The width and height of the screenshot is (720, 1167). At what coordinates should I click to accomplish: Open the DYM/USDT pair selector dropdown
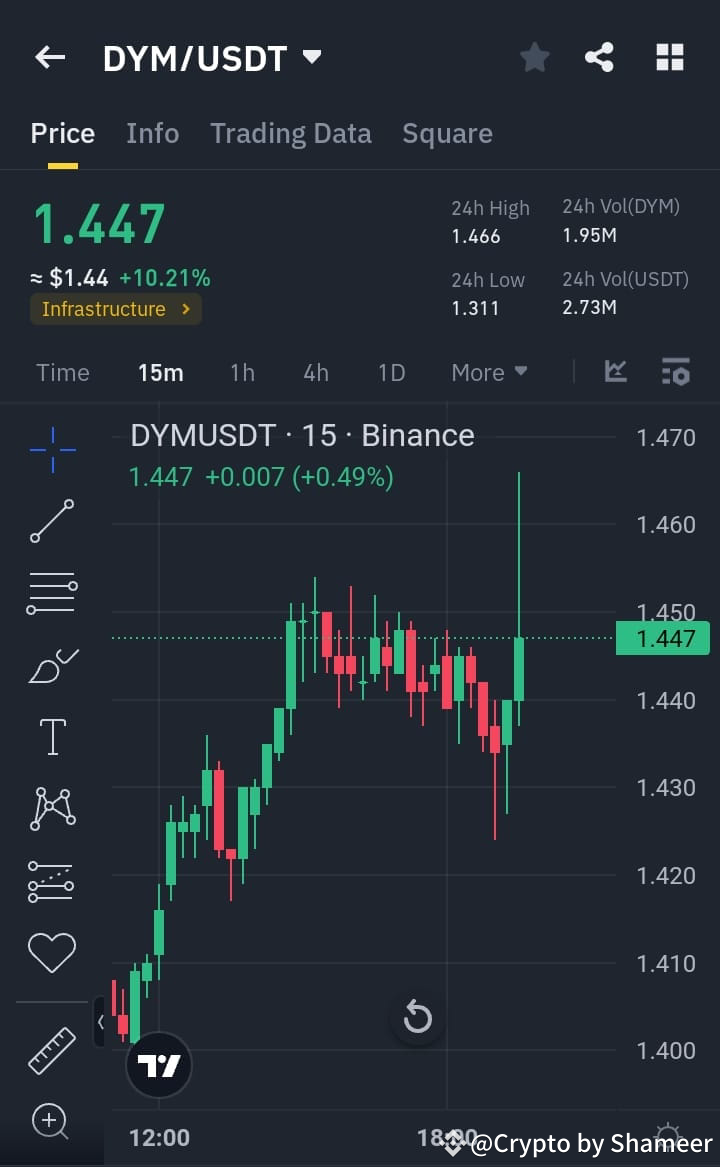[x=310, y=57]
